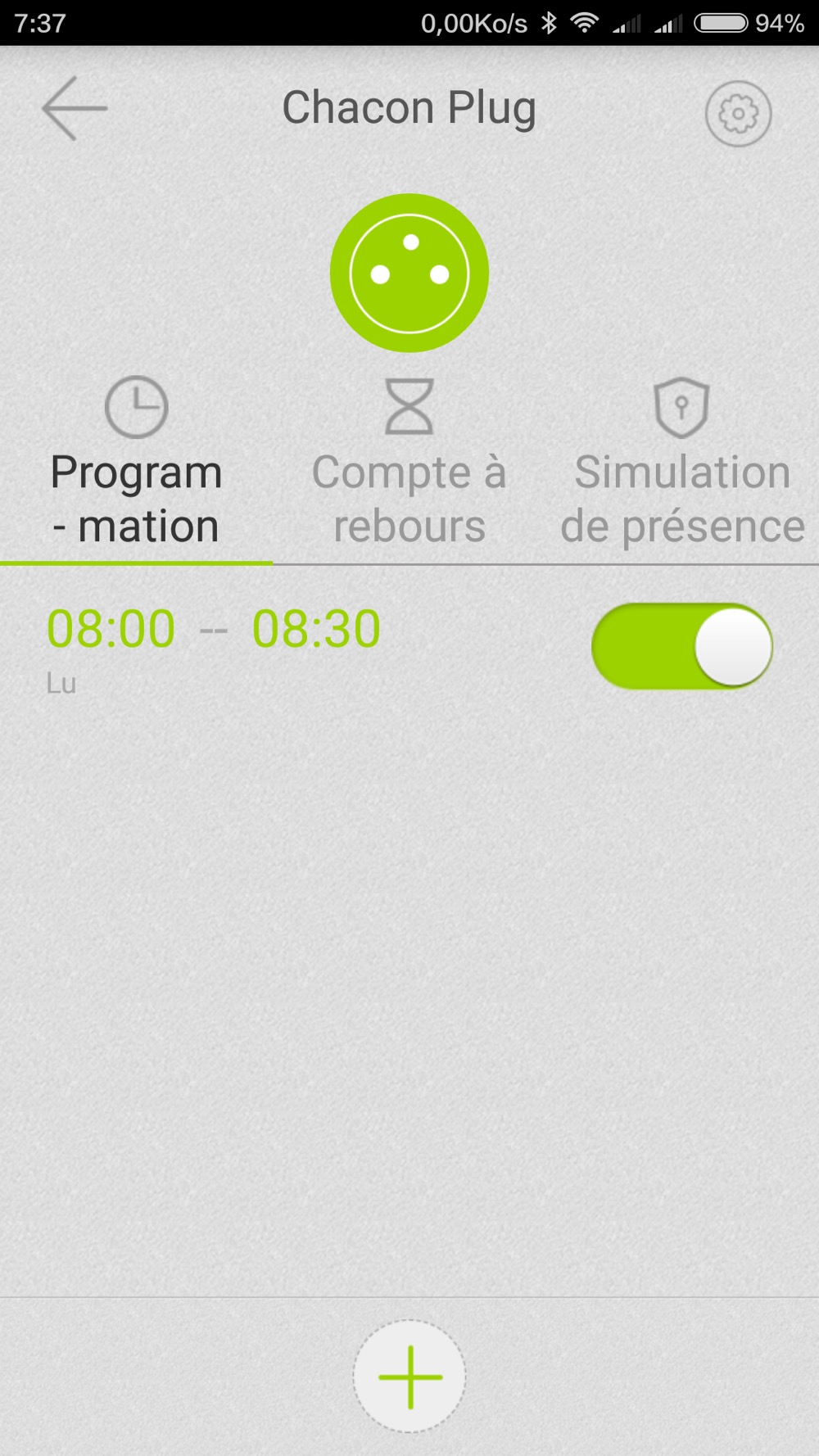Toggle the green plug power button
Screen dimensions: 819x1456
[409, 273]
